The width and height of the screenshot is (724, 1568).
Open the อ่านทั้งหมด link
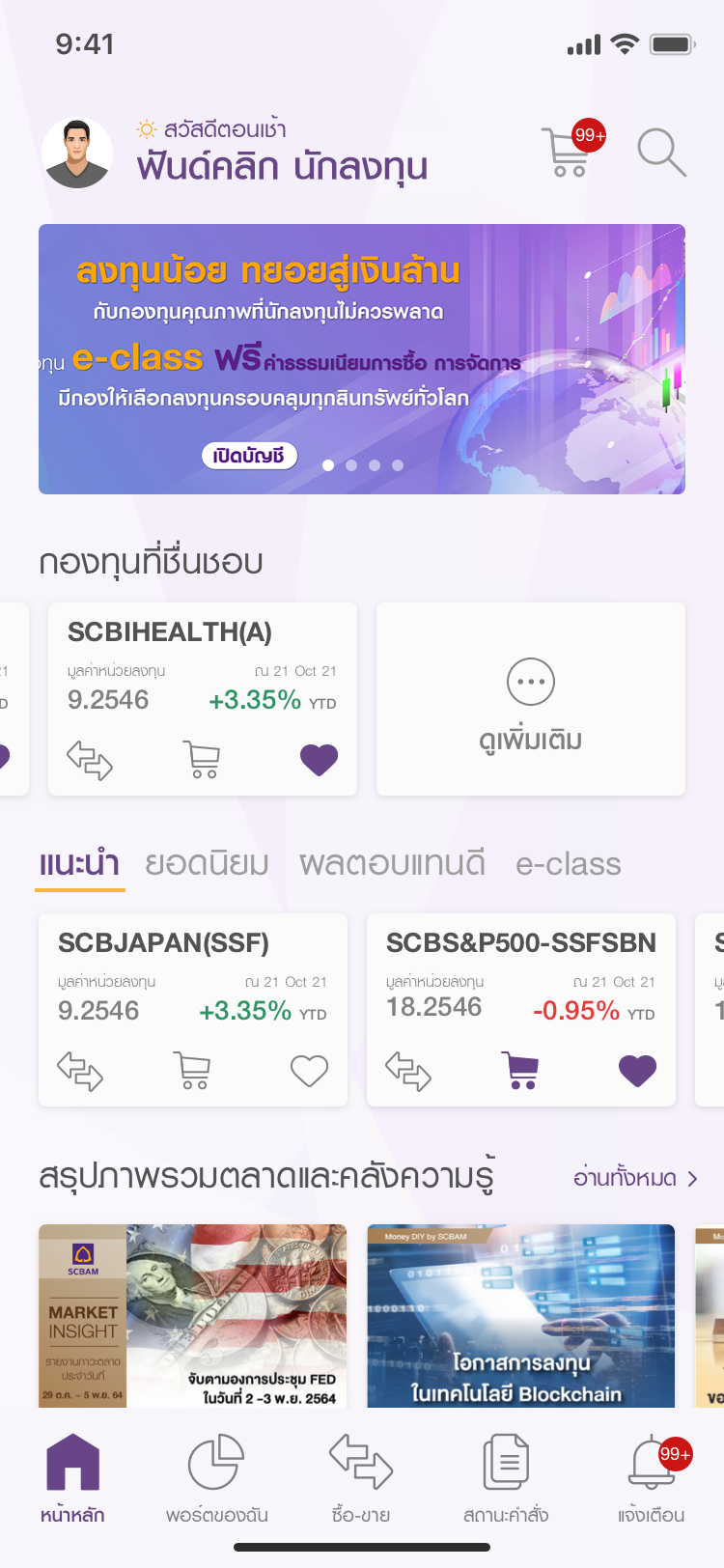(x=634, y=1178)
